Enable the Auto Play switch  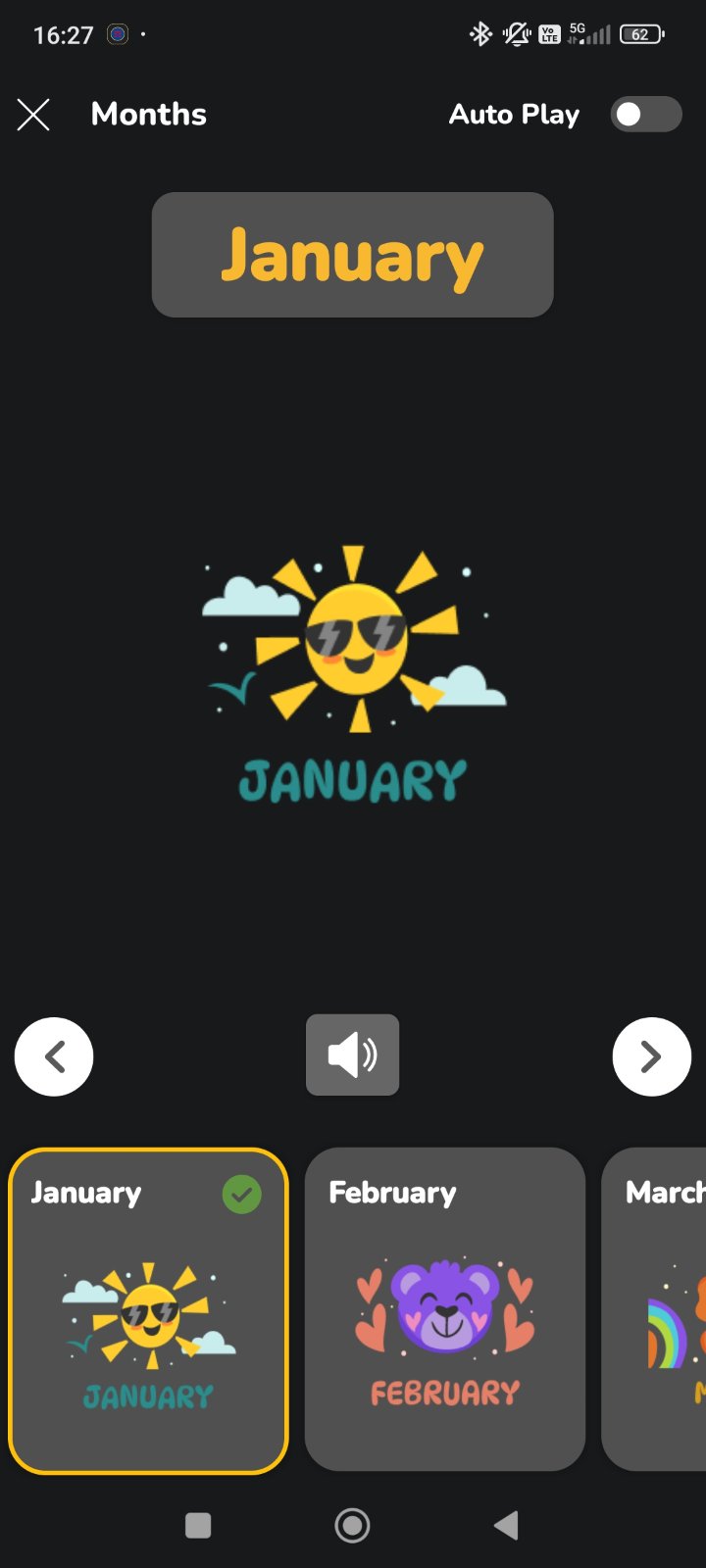[x=645, y=115]
